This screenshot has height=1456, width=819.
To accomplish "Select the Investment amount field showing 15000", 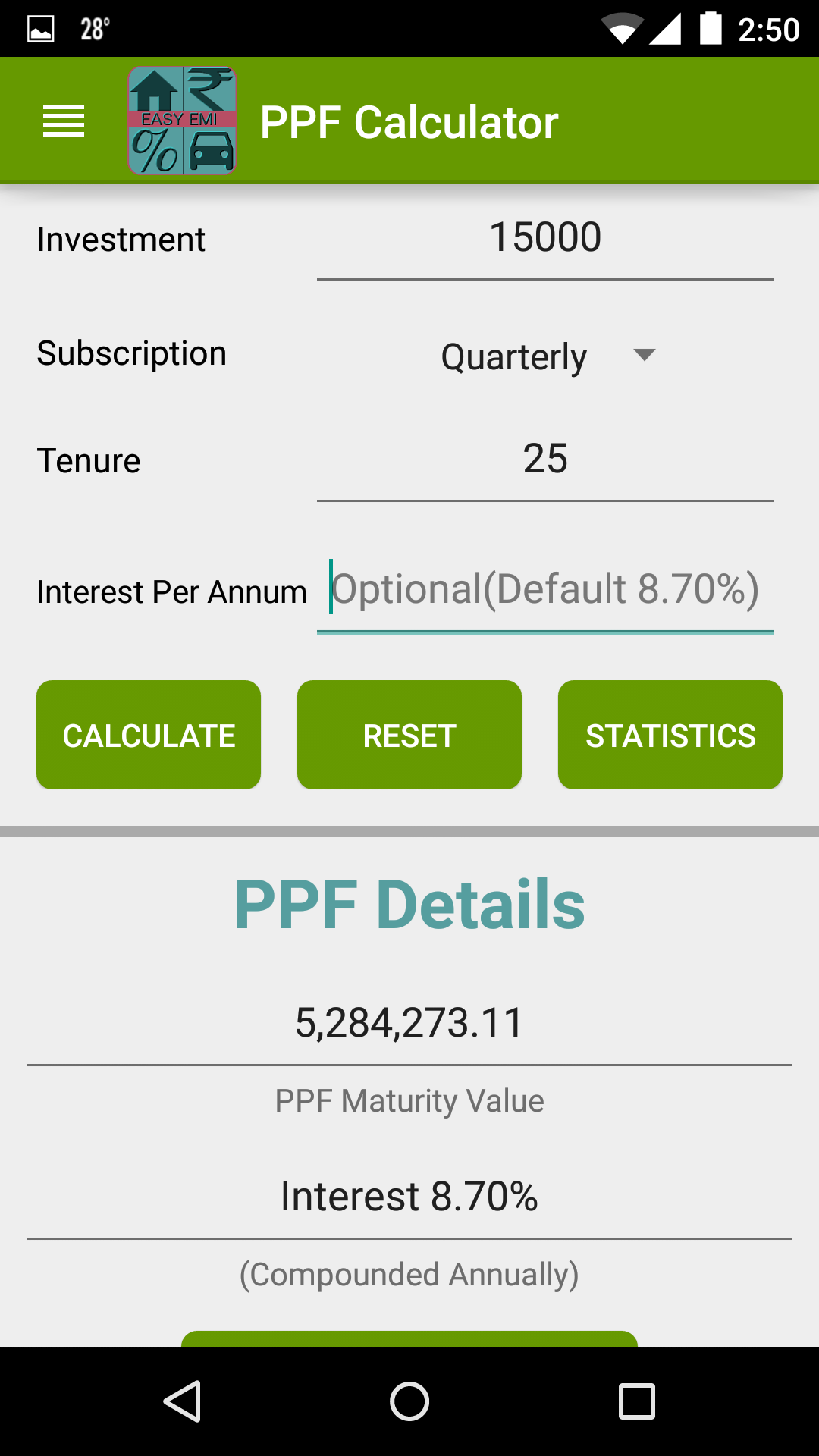I will [544, 238].
